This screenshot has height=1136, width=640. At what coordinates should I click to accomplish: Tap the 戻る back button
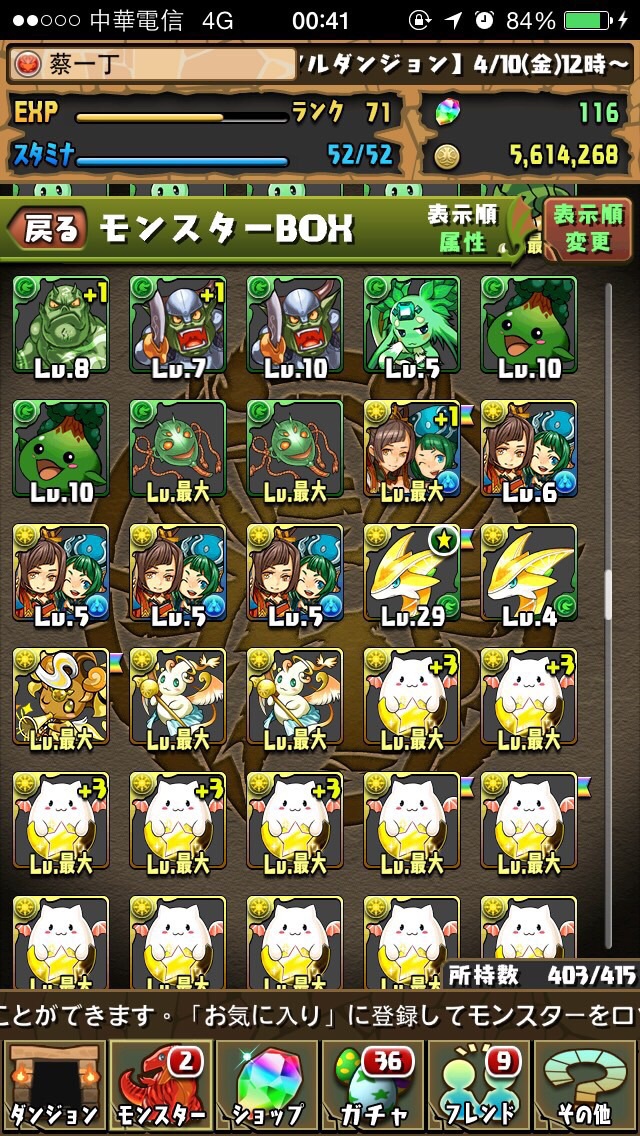[x=47, y=228]
